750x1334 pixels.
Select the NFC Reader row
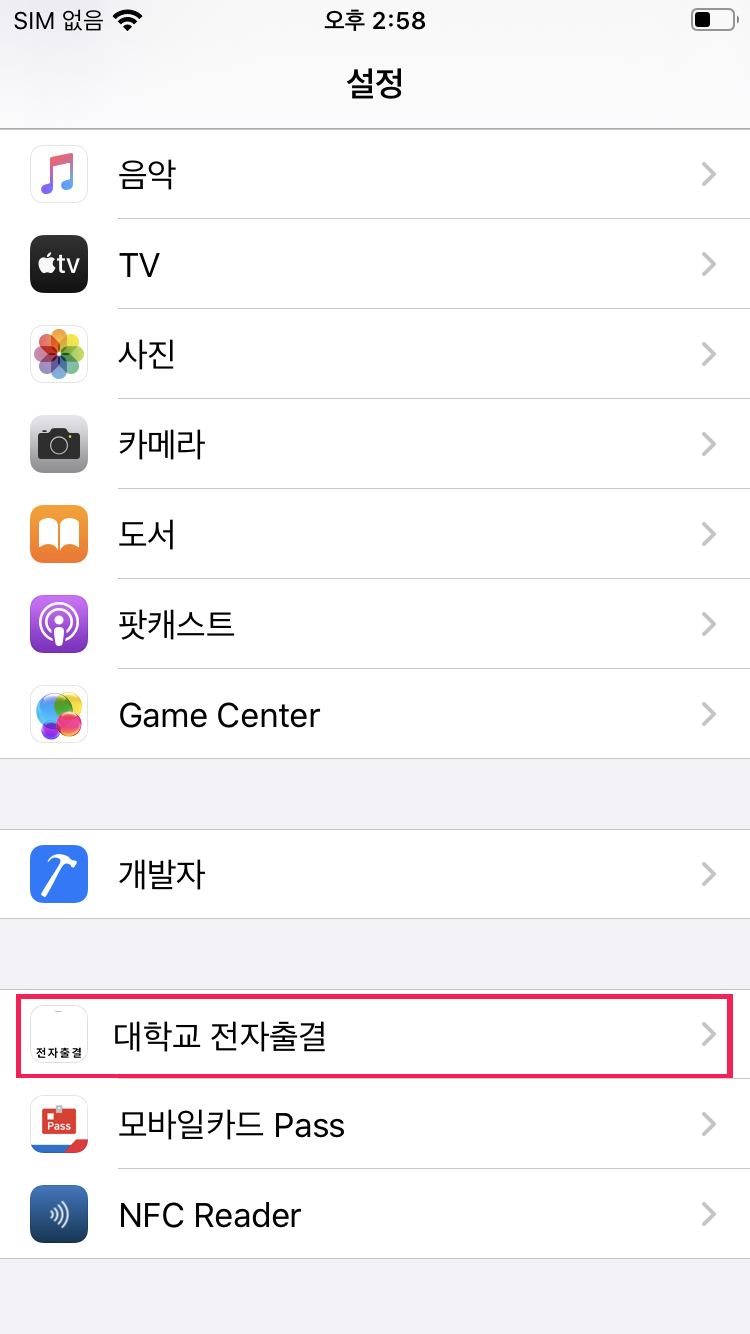pos(375,1214)
